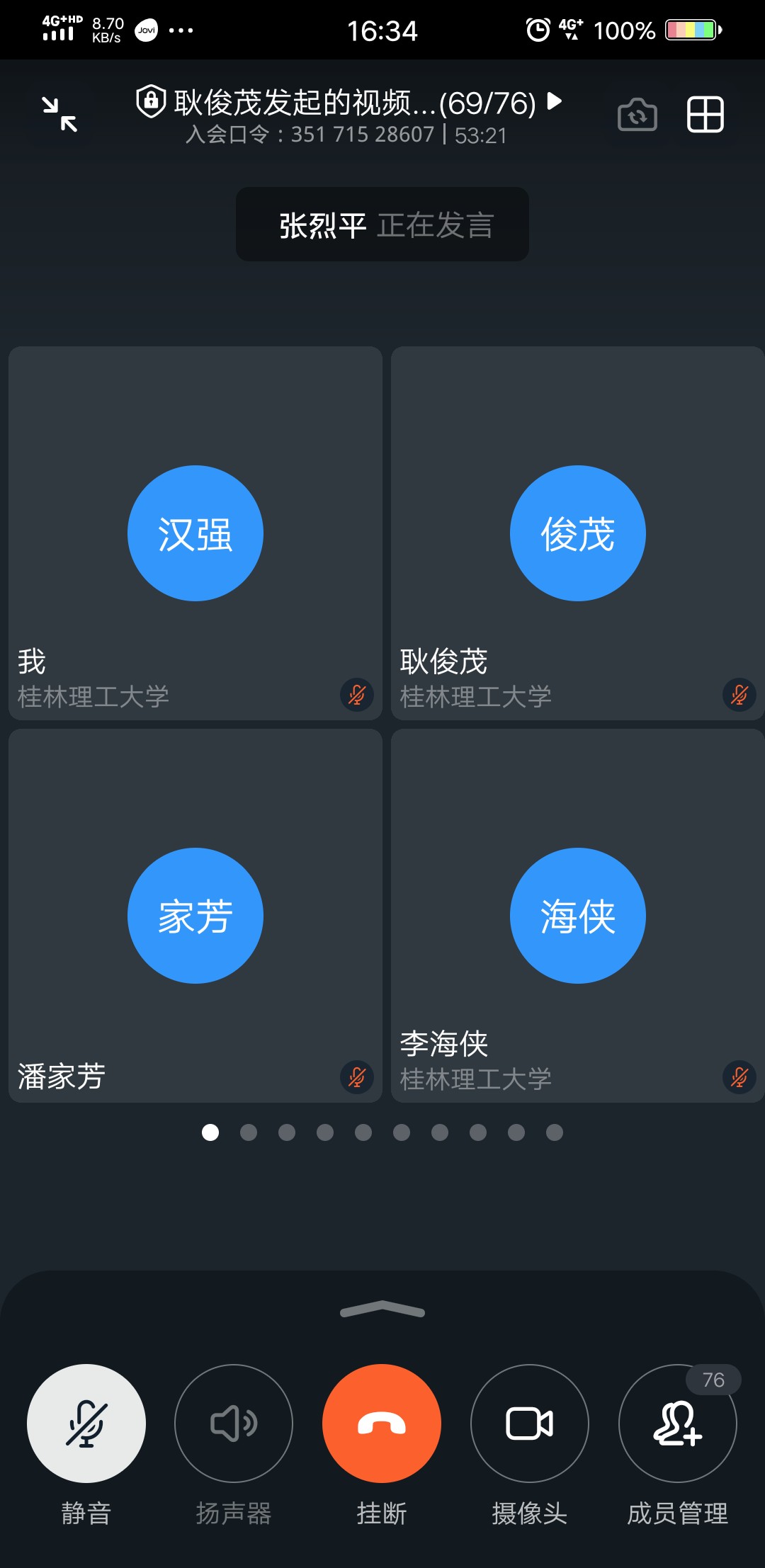Jump to the second page dot
This screenshot has height=1568, width=765.
[249, 1132]
